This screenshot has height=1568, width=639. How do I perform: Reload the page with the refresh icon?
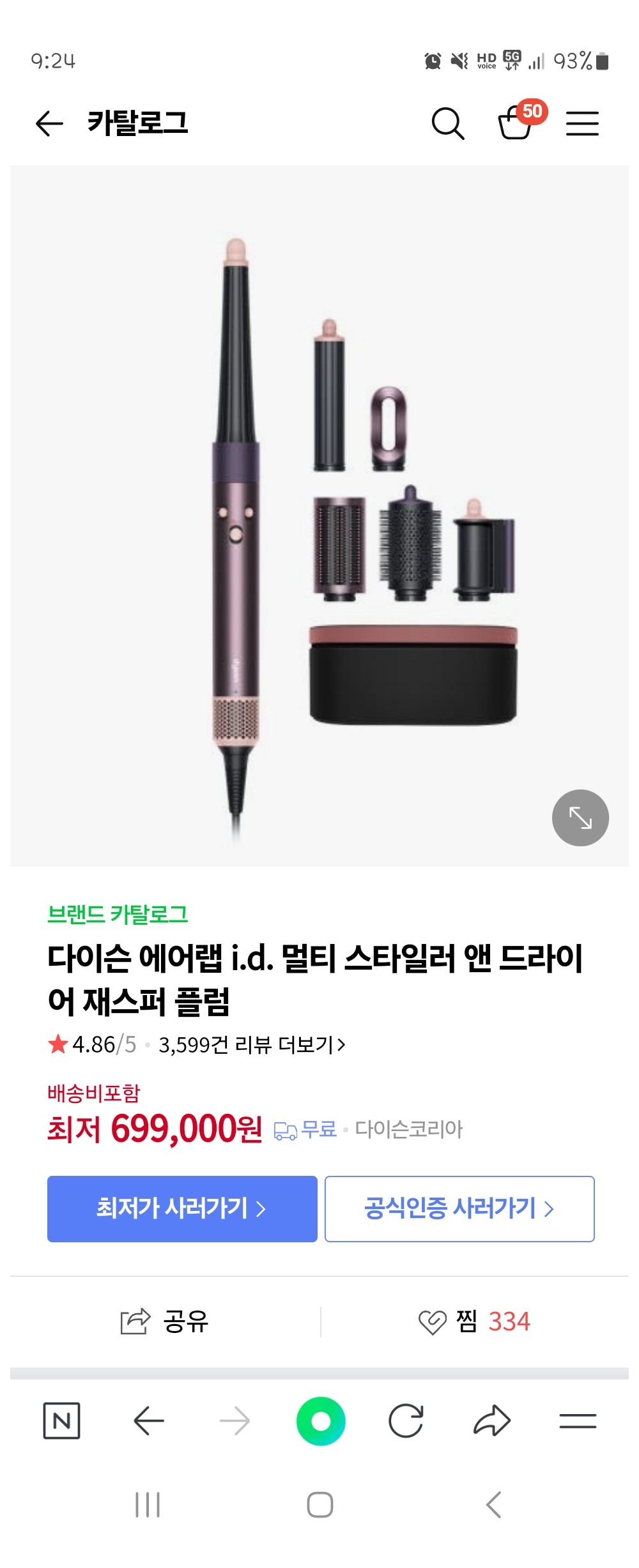tap(406, 1421)
